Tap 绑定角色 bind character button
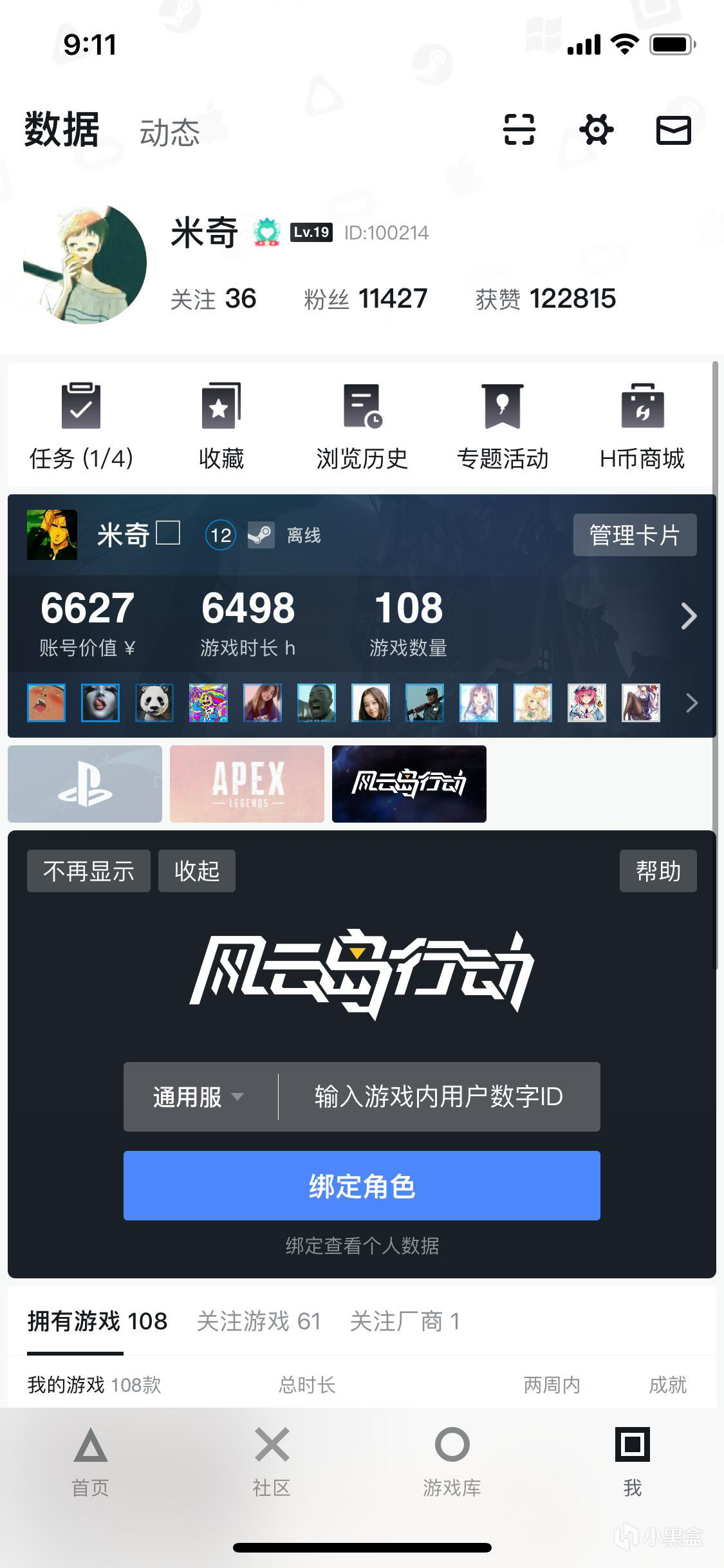The width and height of the screenshot is (724, 1568). click(362, 1186)
